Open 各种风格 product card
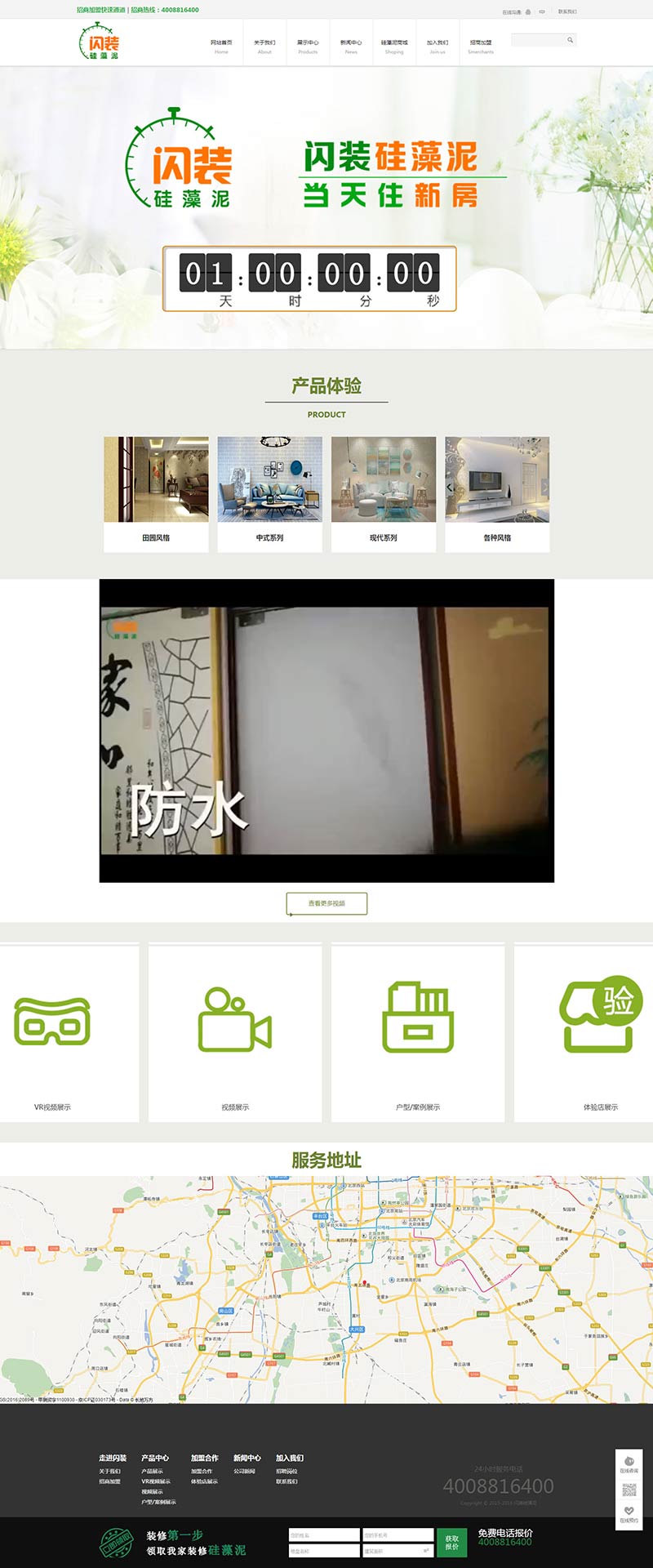 click(497, 493)
